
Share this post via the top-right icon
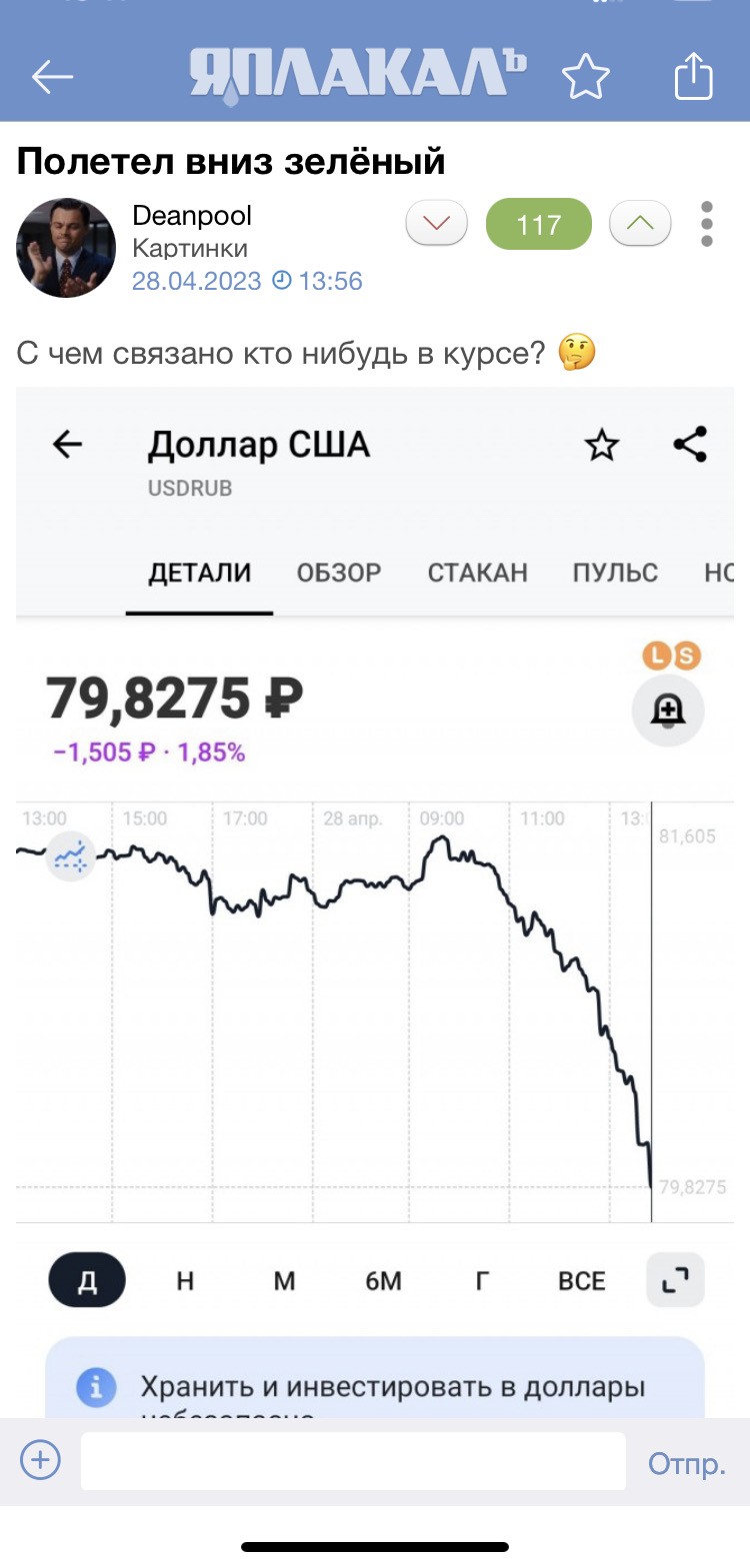click(x=693, y=75)
